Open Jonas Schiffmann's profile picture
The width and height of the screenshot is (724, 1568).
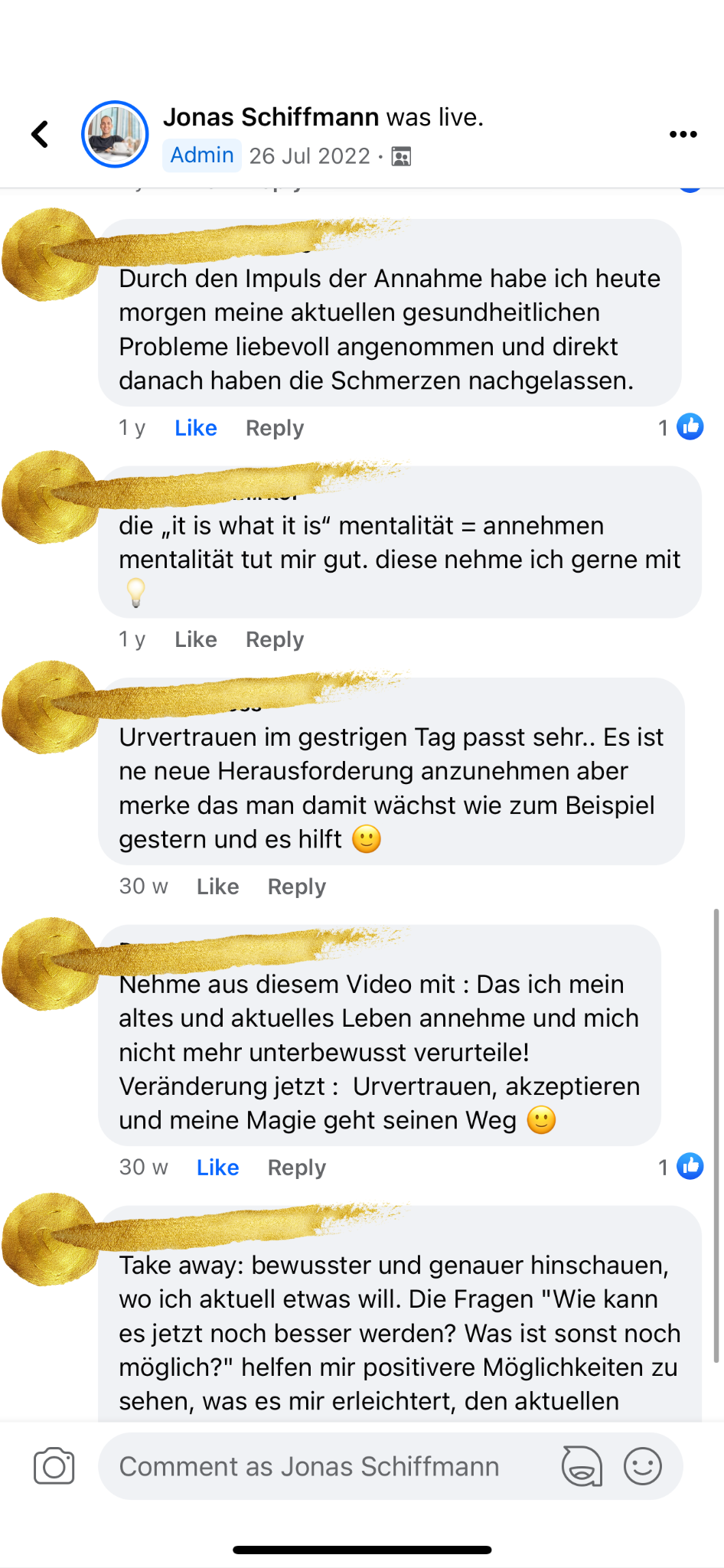coord(115,134)
